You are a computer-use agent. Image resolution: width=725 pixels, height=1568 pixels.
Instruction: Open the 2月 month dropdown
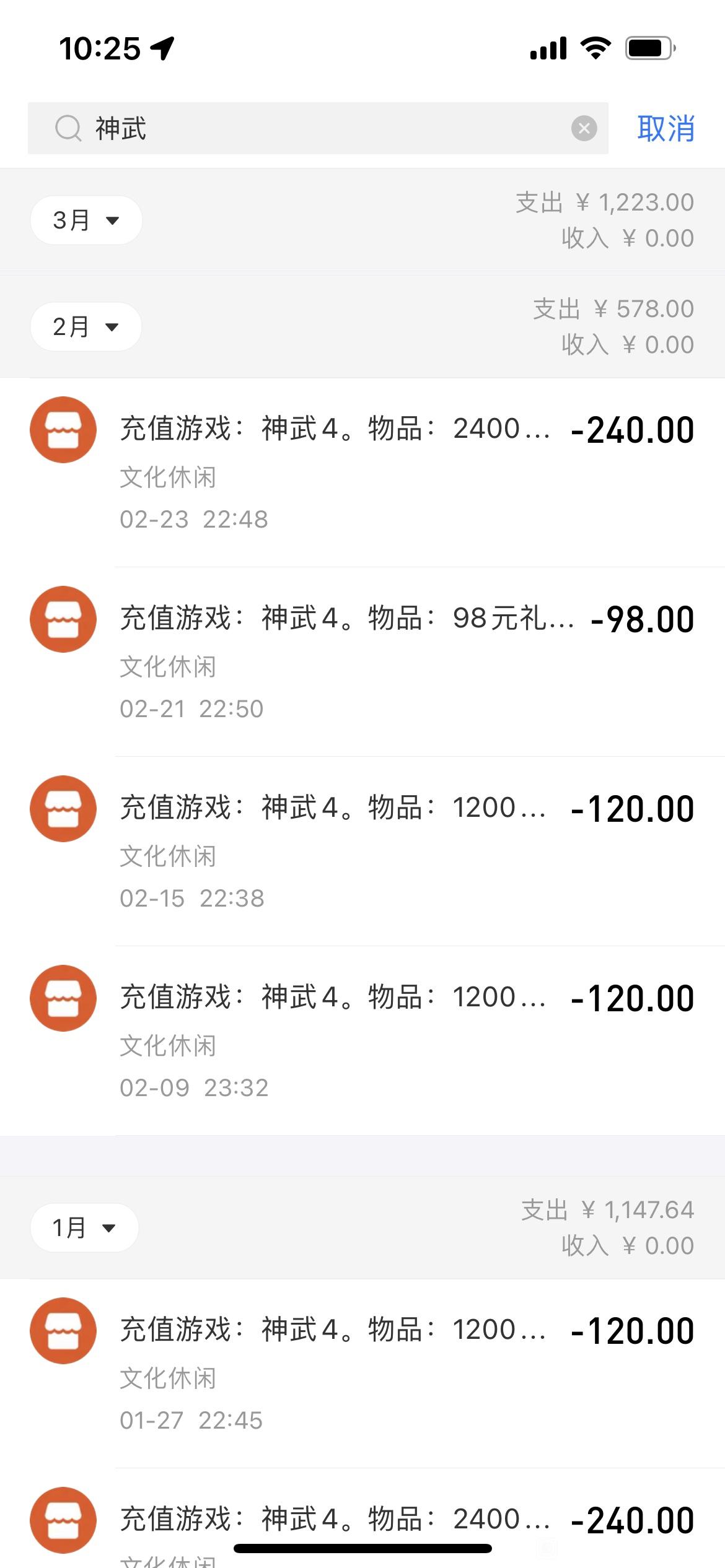click(86, 326)
